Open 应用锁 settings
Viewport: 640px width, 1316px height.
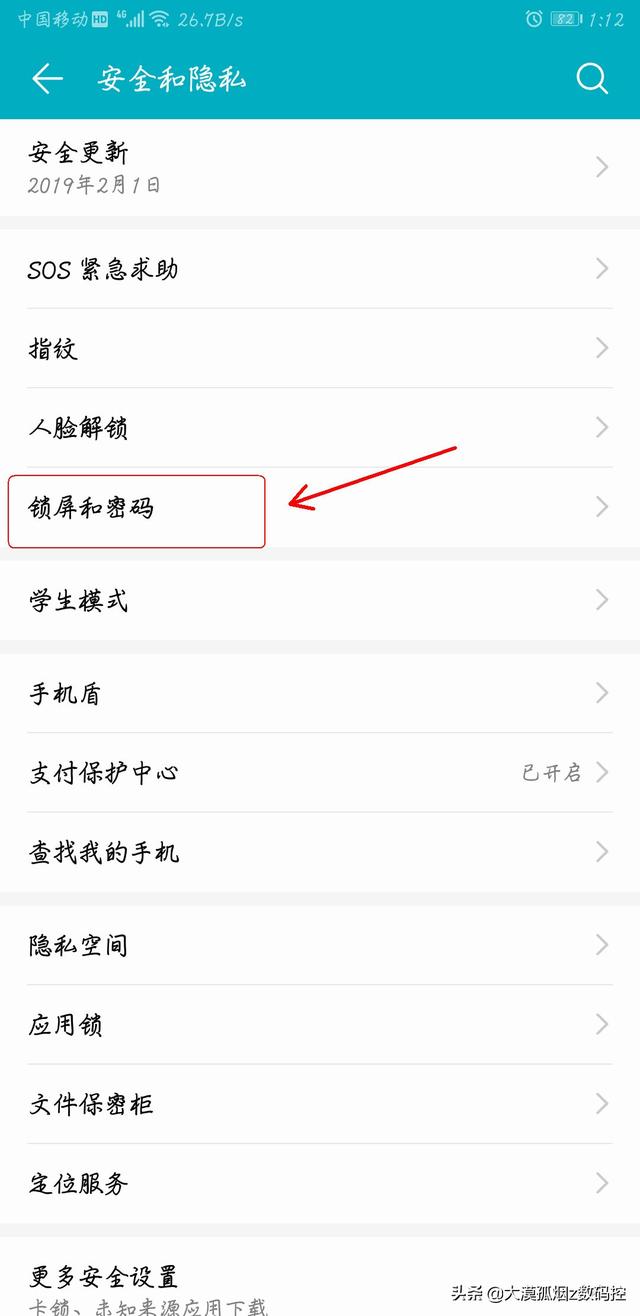320,1025
